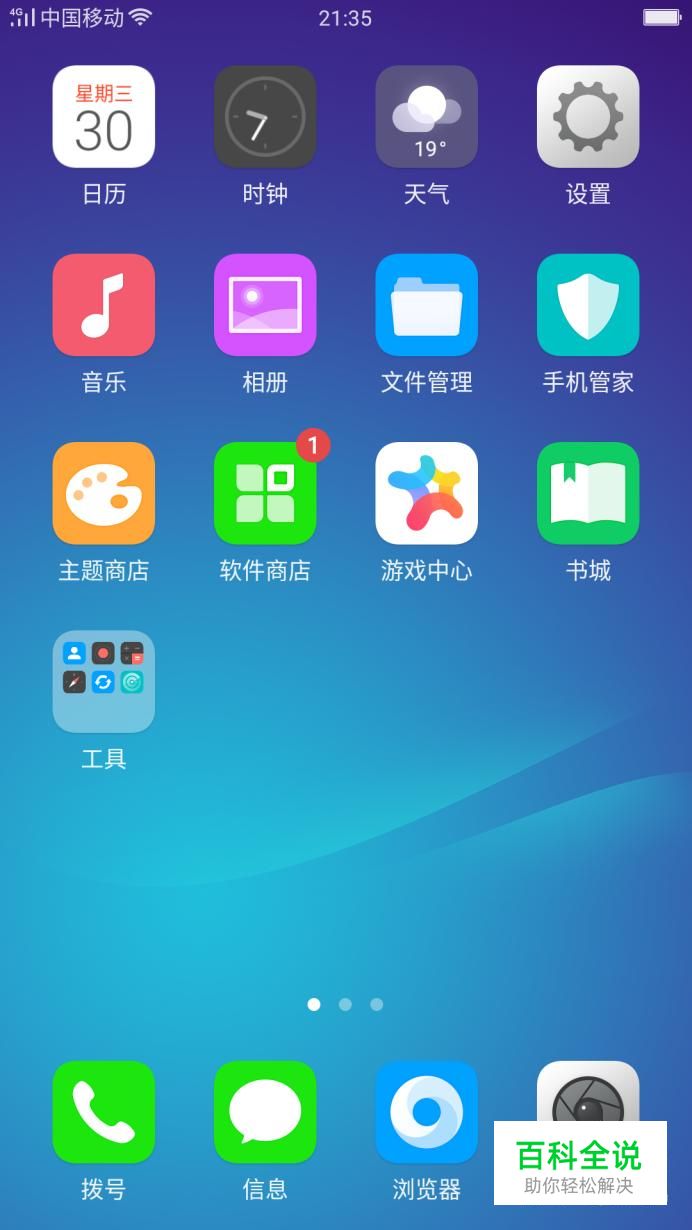Viewport: 692px width, 1230px height.
Task: Open 设置 settings
Action: tap(588, 117)
